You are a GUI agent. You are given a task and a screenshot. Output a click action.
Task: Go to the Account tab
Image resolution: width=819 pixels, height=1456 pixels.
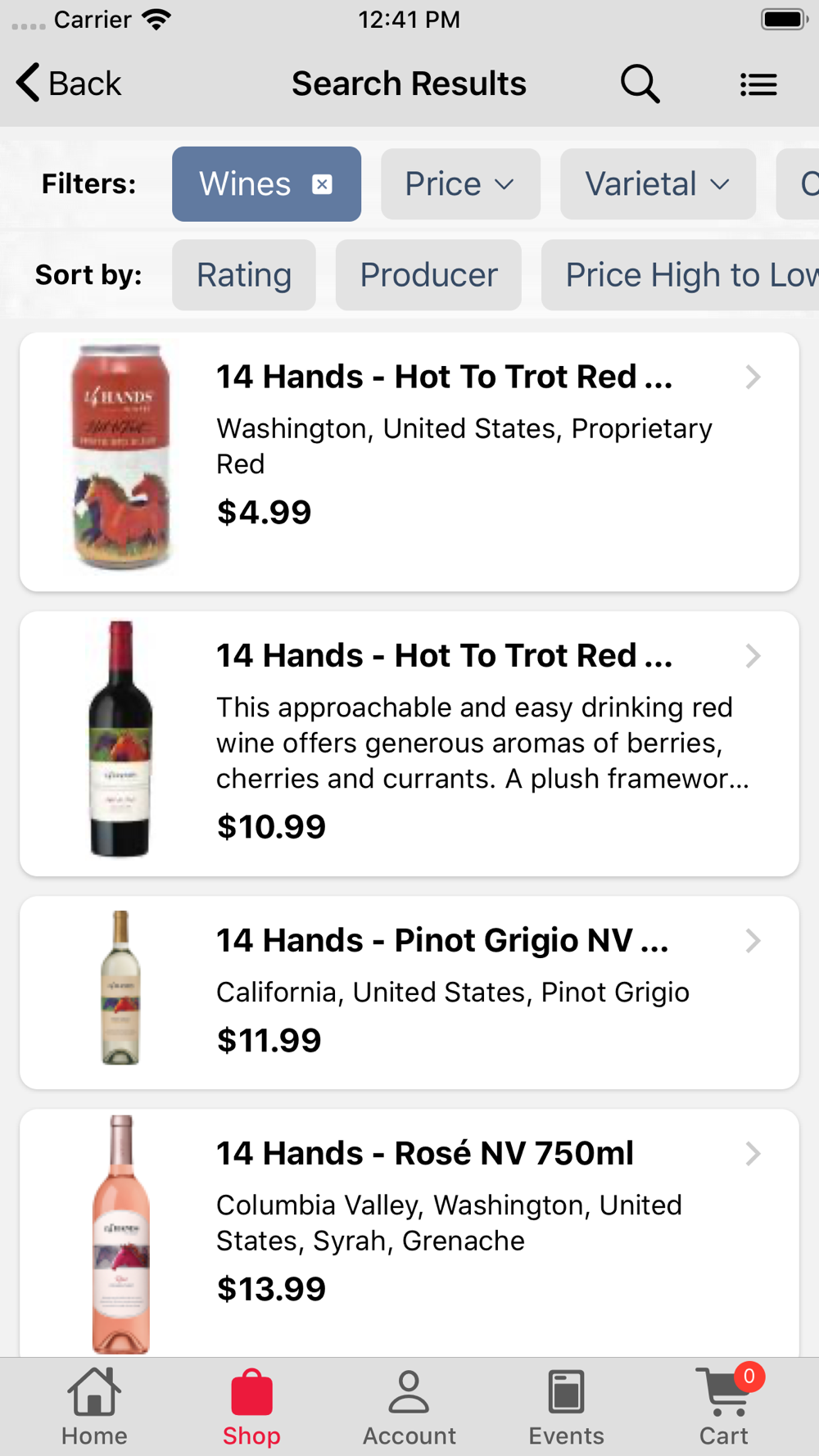coord(409,1407)
